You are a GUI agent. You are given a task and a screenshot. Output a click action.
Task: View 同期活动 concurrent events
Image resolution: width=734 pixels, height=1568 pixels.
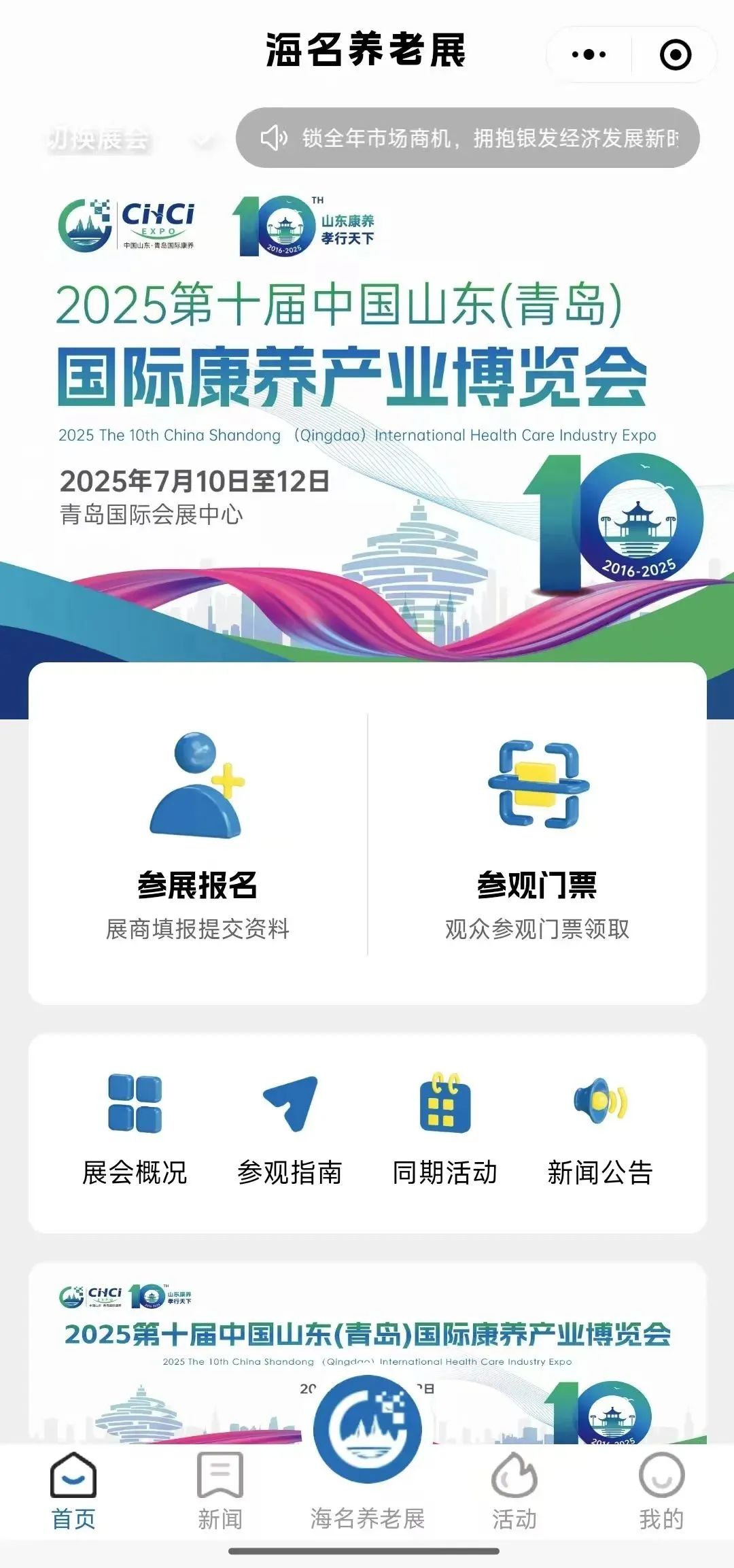coord(444,1130)
